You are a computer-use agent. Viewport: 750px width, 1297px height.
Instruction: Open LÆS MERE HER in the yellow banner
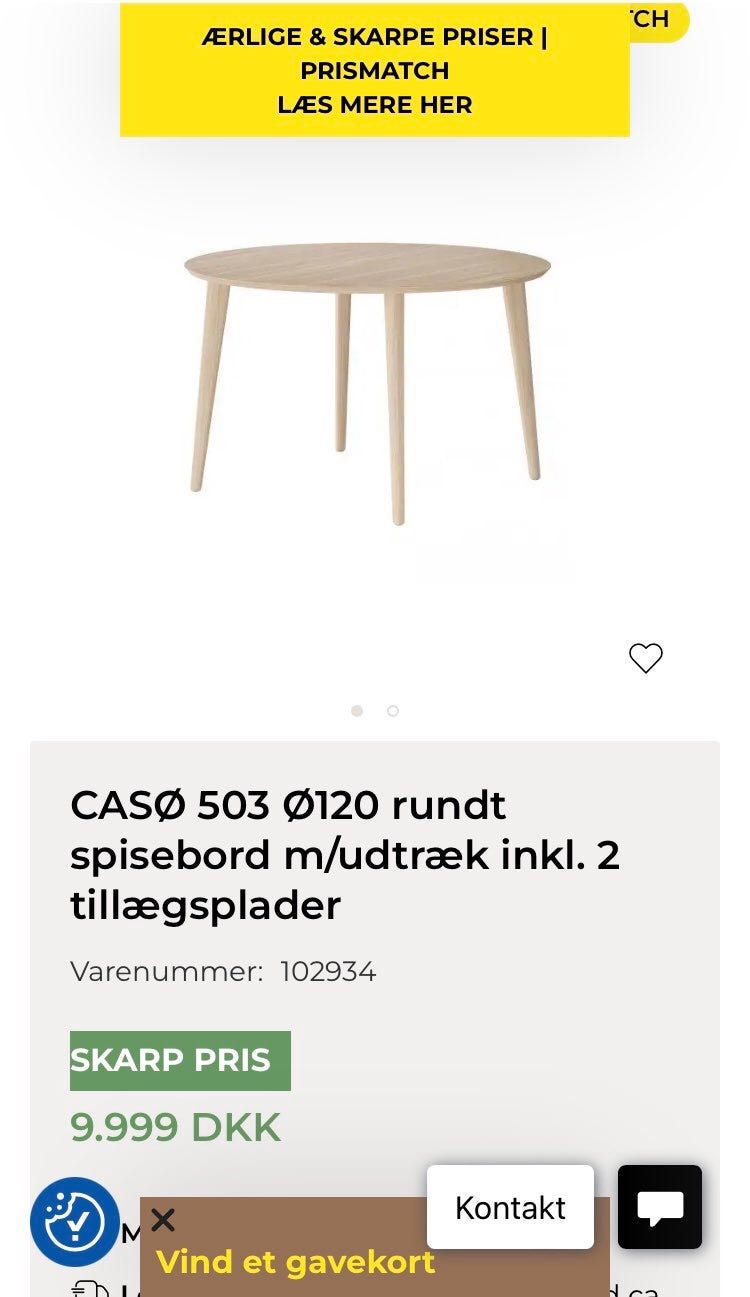click(374, 105)
